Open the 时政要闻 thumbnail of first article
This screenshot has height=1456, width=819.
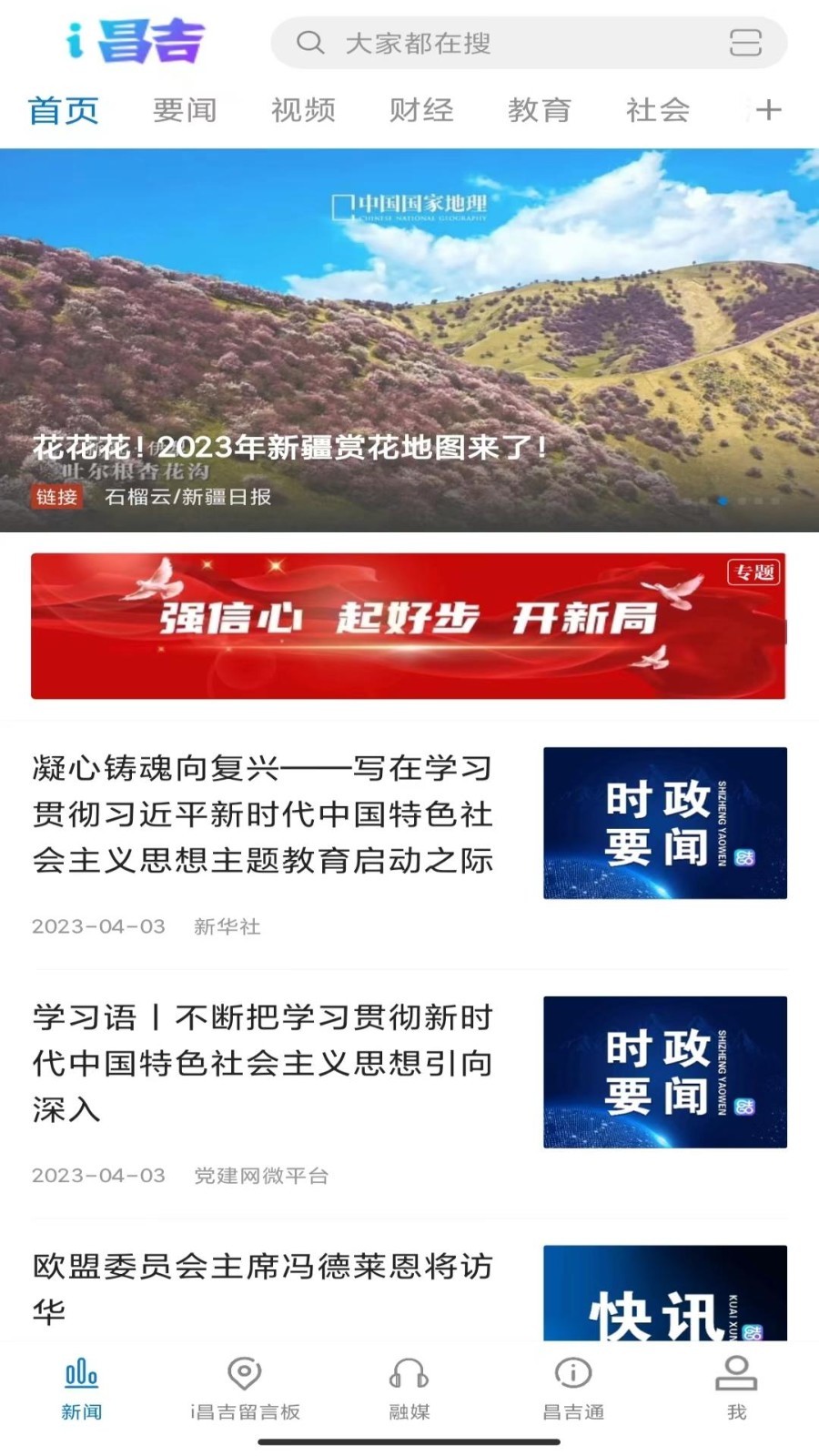tap(664, 822)
